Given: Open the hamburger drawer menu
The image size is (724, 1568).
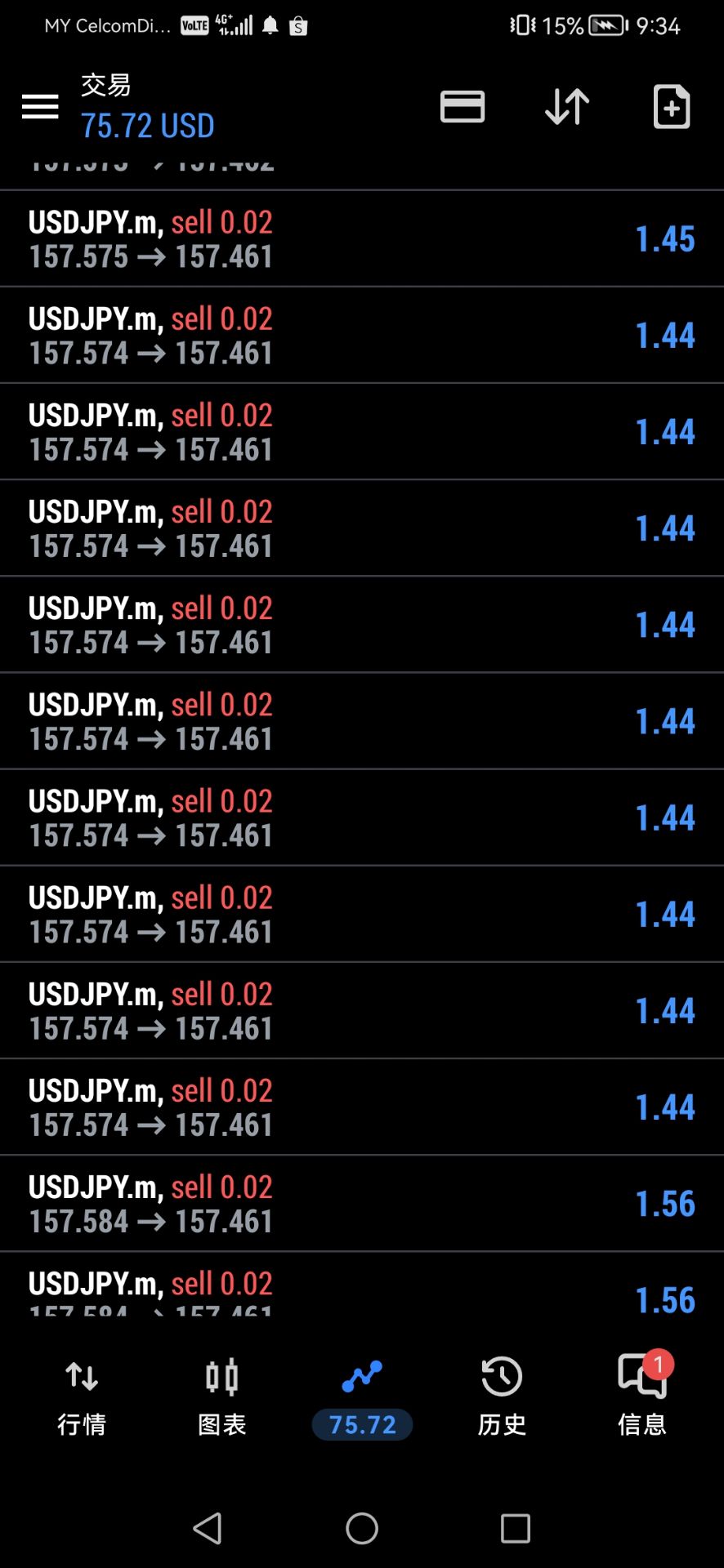Looking at the screenshot, I should (x=40, y=106).
